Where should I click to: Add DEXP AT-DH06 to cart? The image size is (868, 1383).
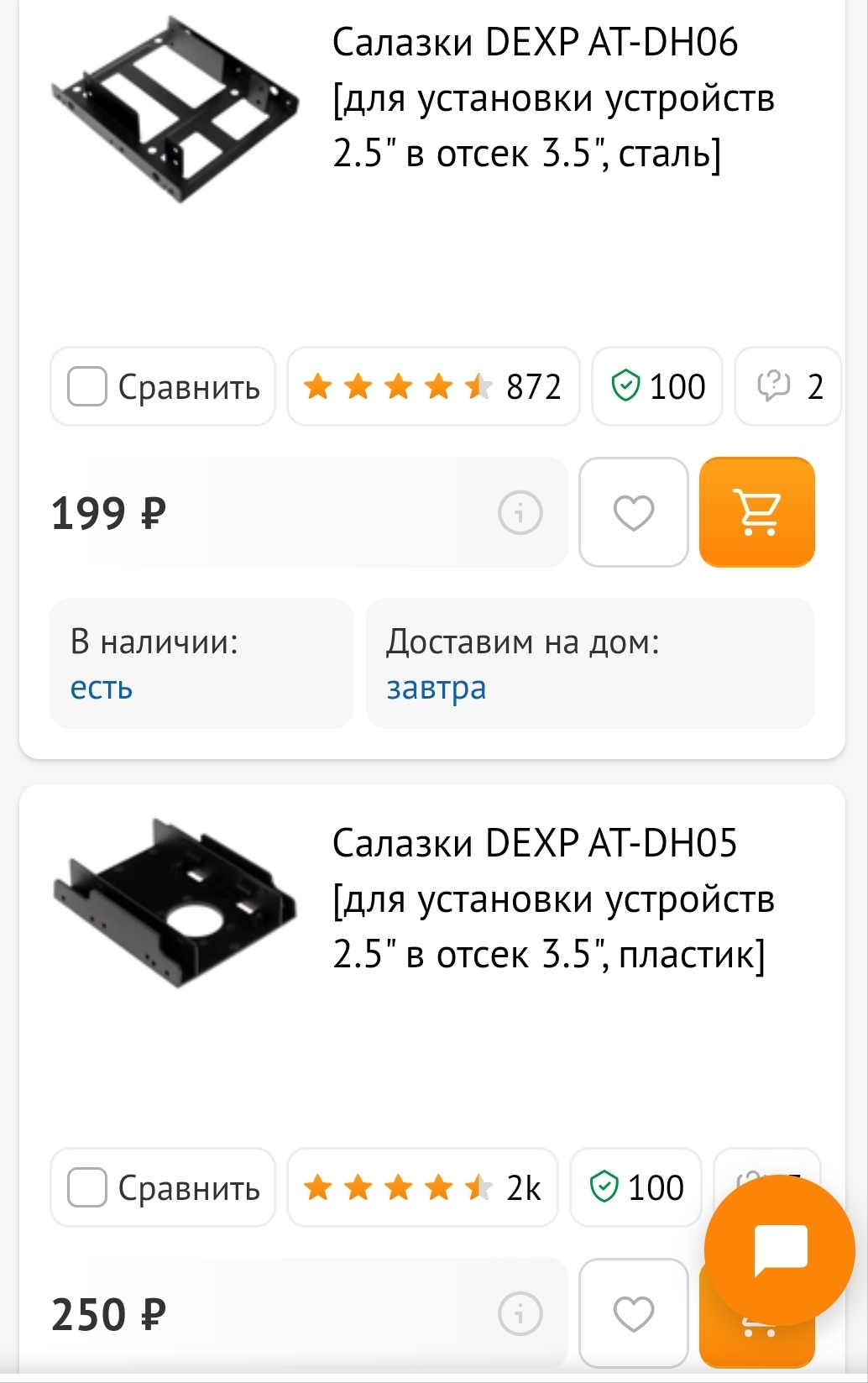pyautogui.click(x=757, y=512)
